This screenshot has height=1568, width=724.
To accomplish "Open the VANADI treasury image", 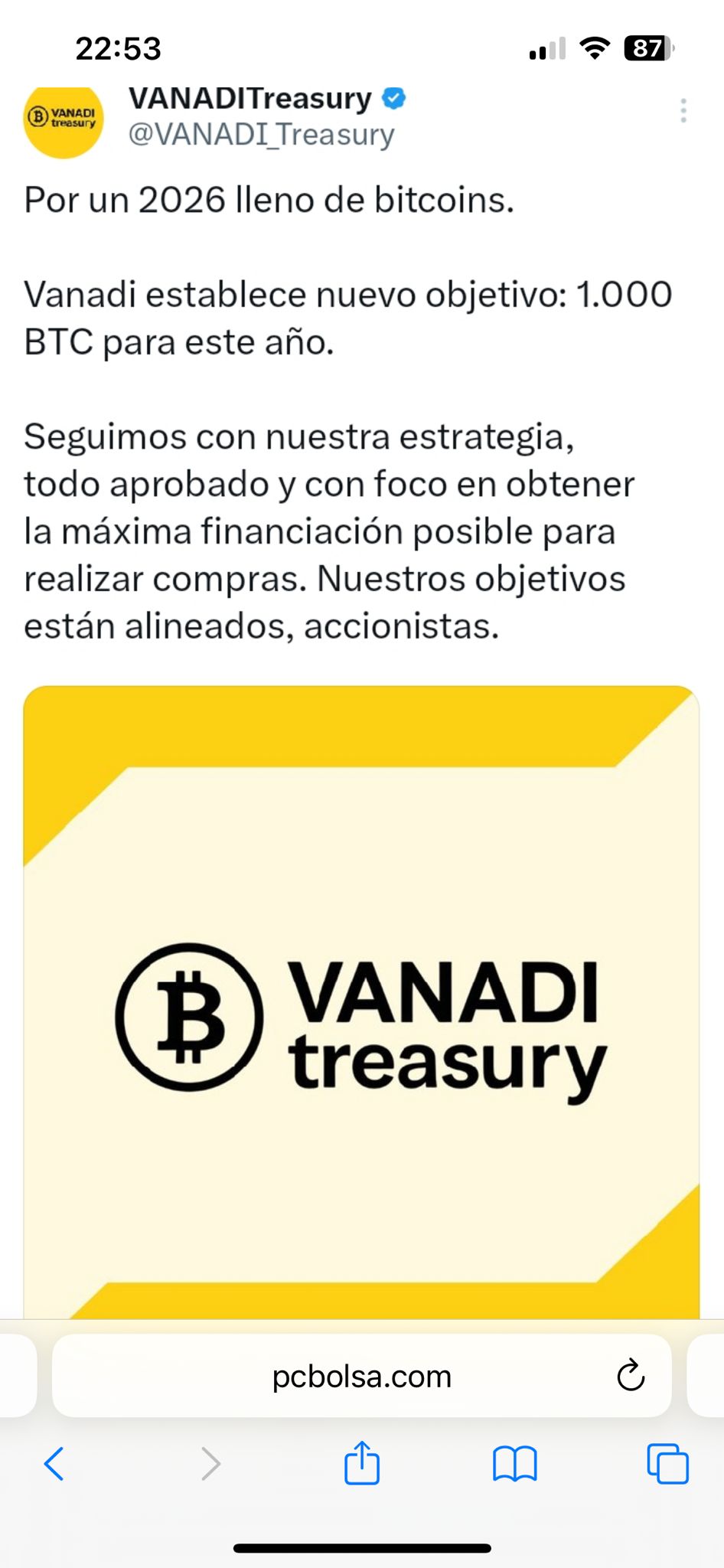I will (x=361, y=1001).
